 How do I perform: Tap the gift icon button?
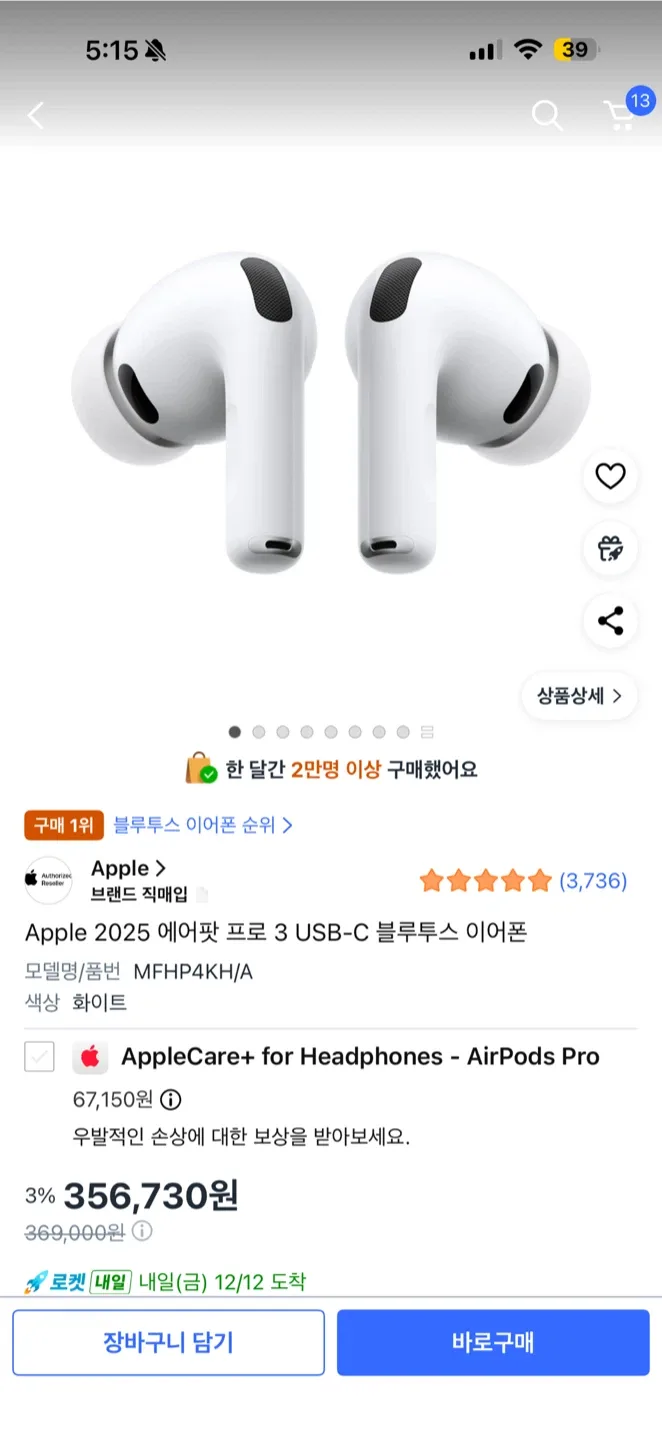coord(610,549)
